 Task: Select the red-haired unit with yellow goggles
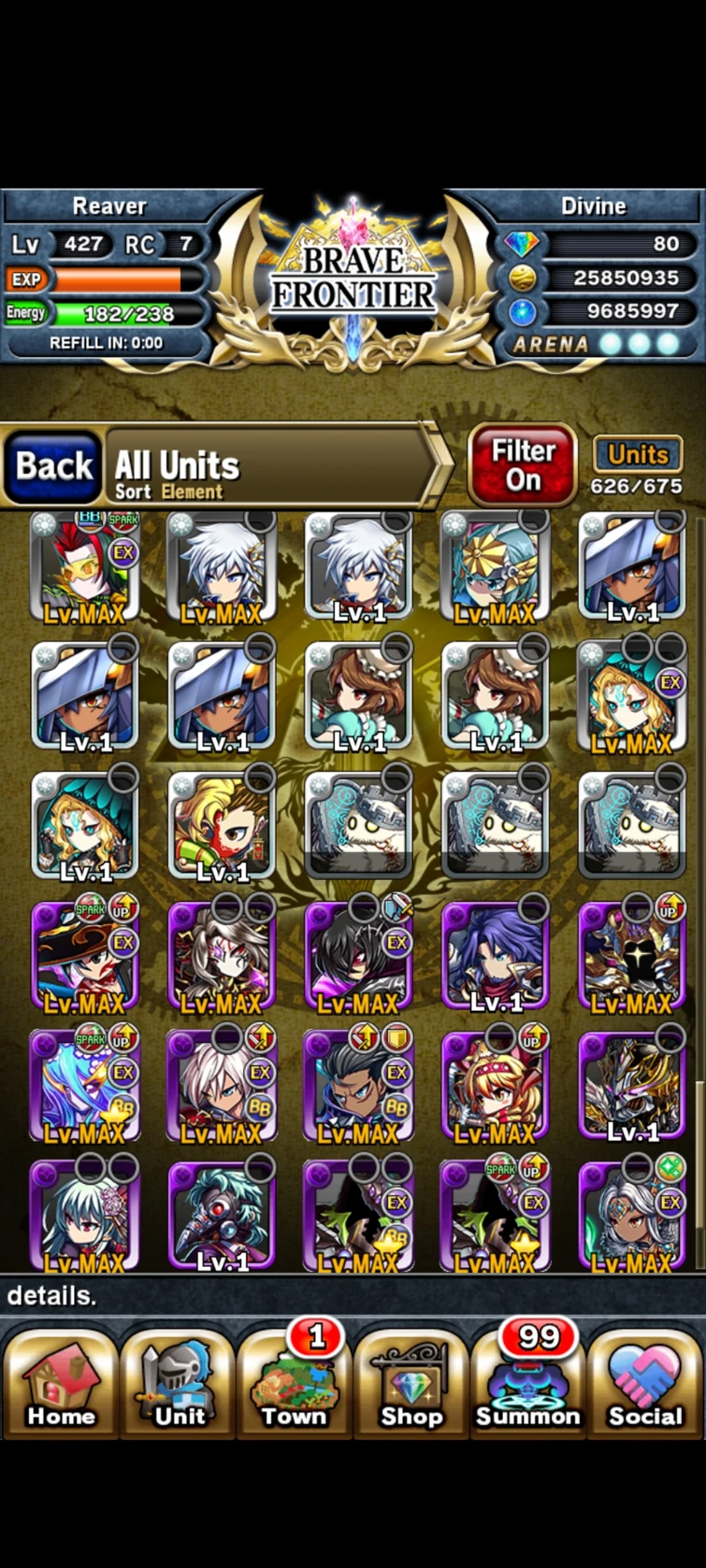[84, 568]
